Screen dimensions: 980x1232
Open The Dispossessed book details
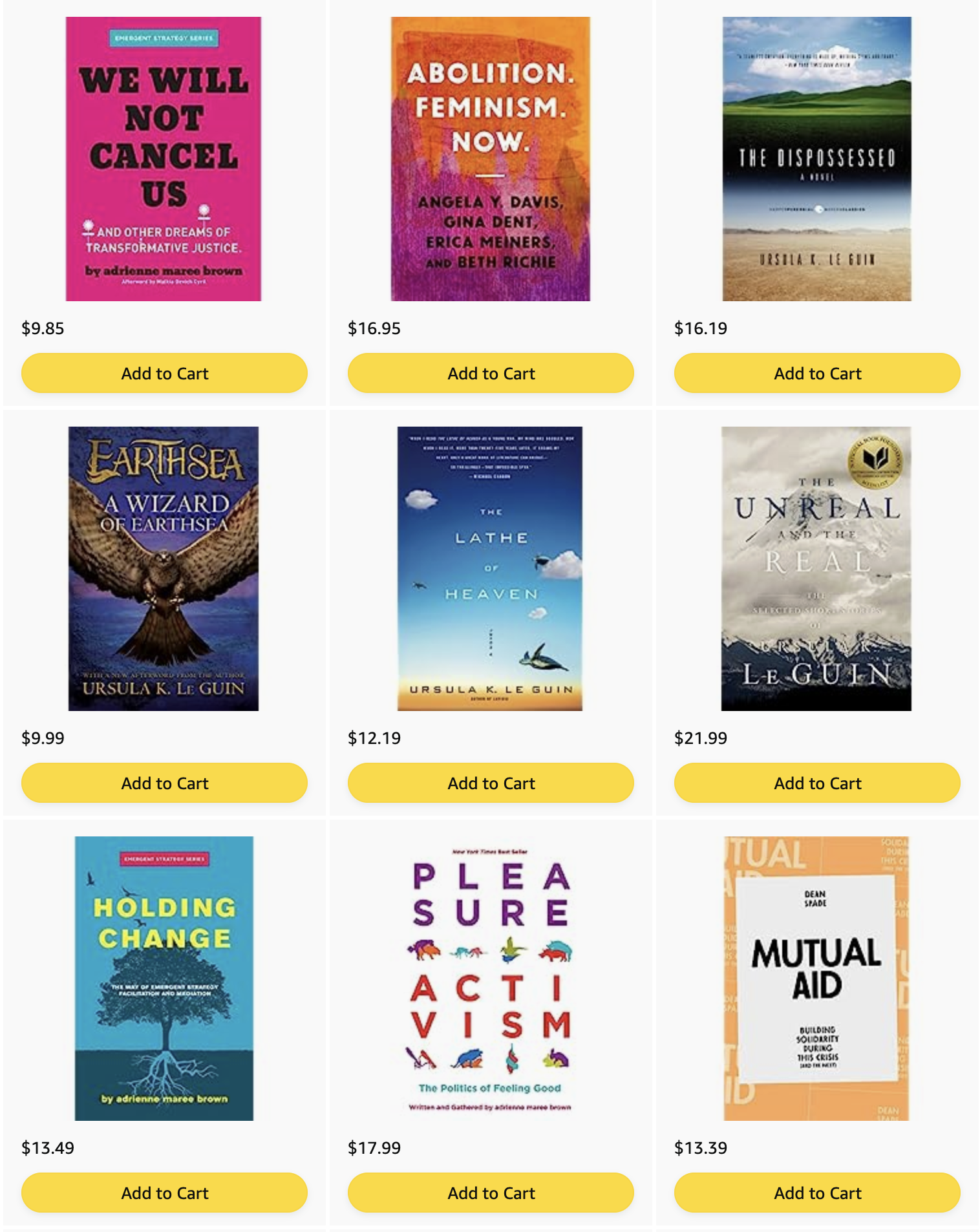[x=816, y=159]
